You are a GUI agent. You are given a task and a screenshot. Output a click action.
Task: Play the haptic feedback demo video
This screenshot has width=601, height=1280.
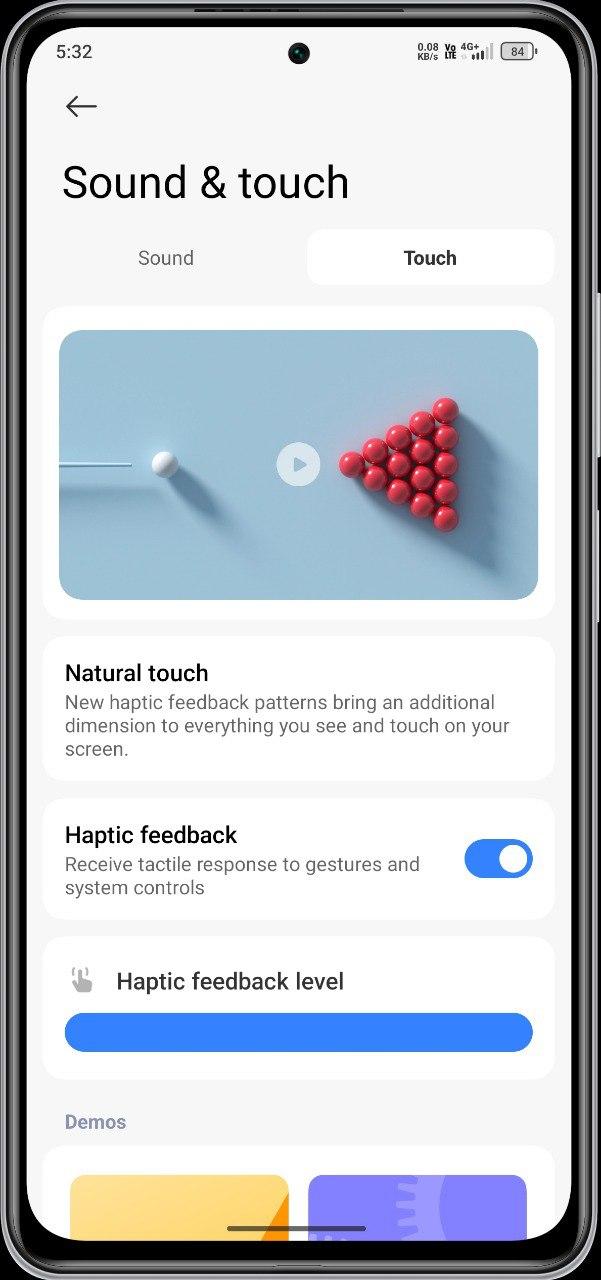coord(298,464)
